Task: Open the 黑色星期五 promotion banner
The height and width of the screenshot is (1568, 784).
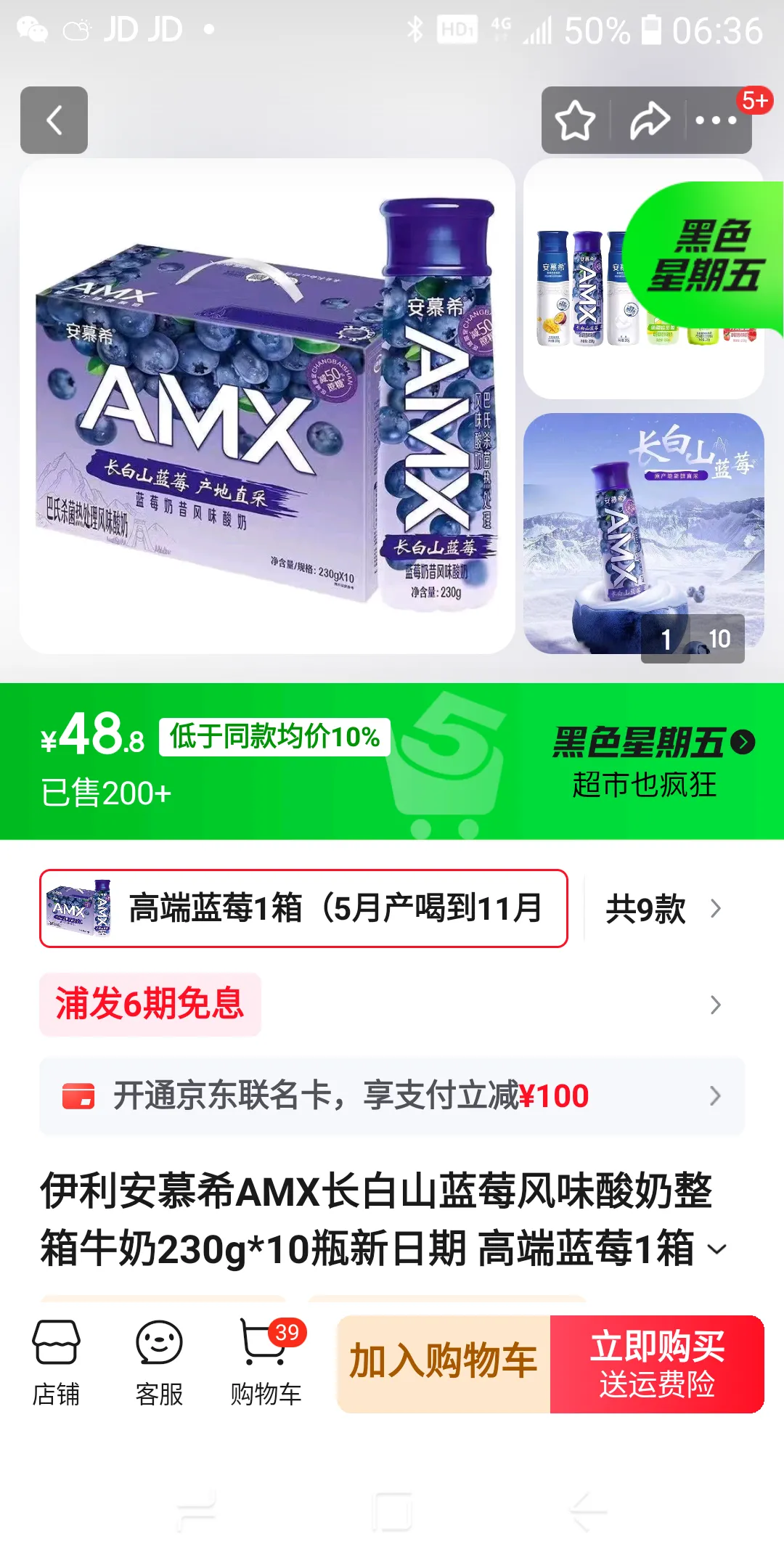Action: (653, 761)
